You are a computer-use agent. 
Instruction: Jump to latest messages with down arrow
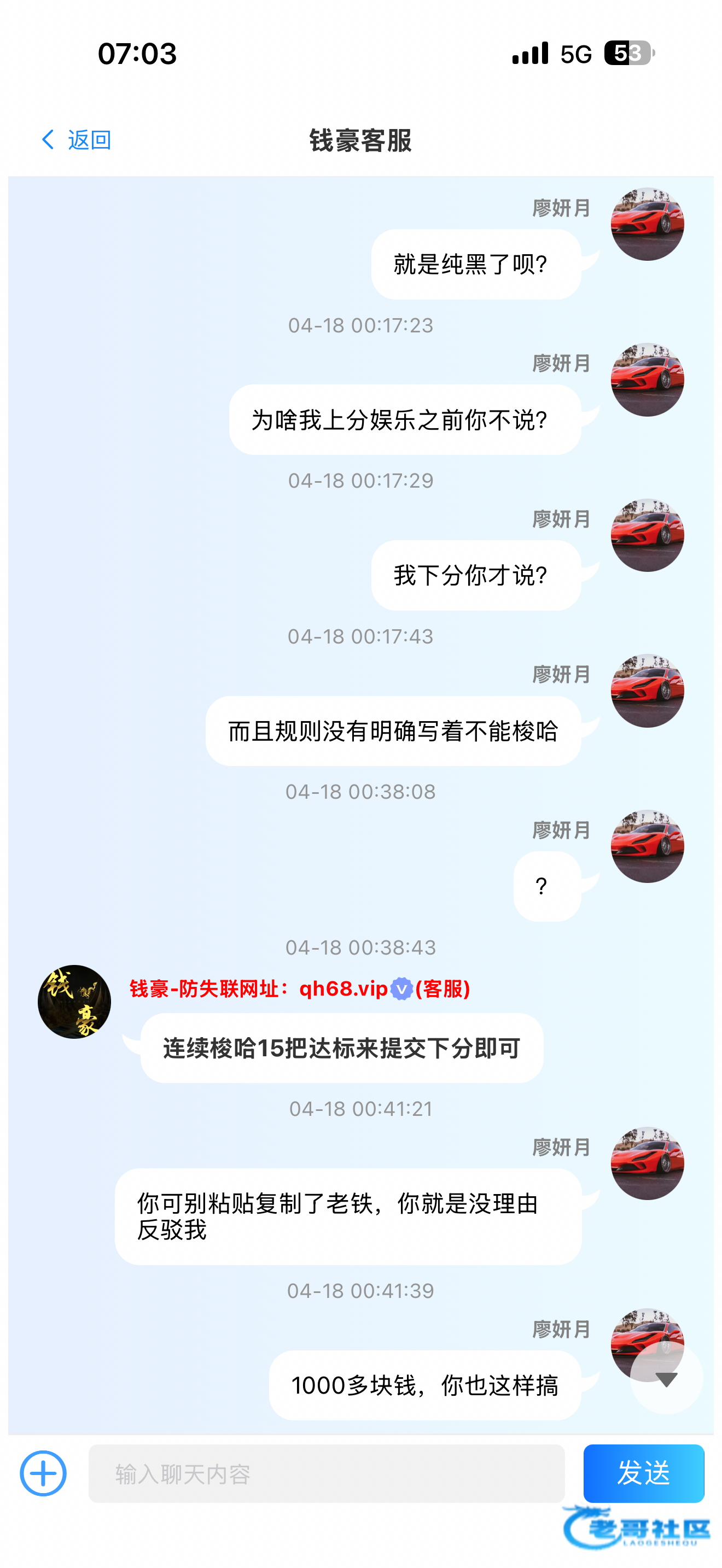(666, 1379)
